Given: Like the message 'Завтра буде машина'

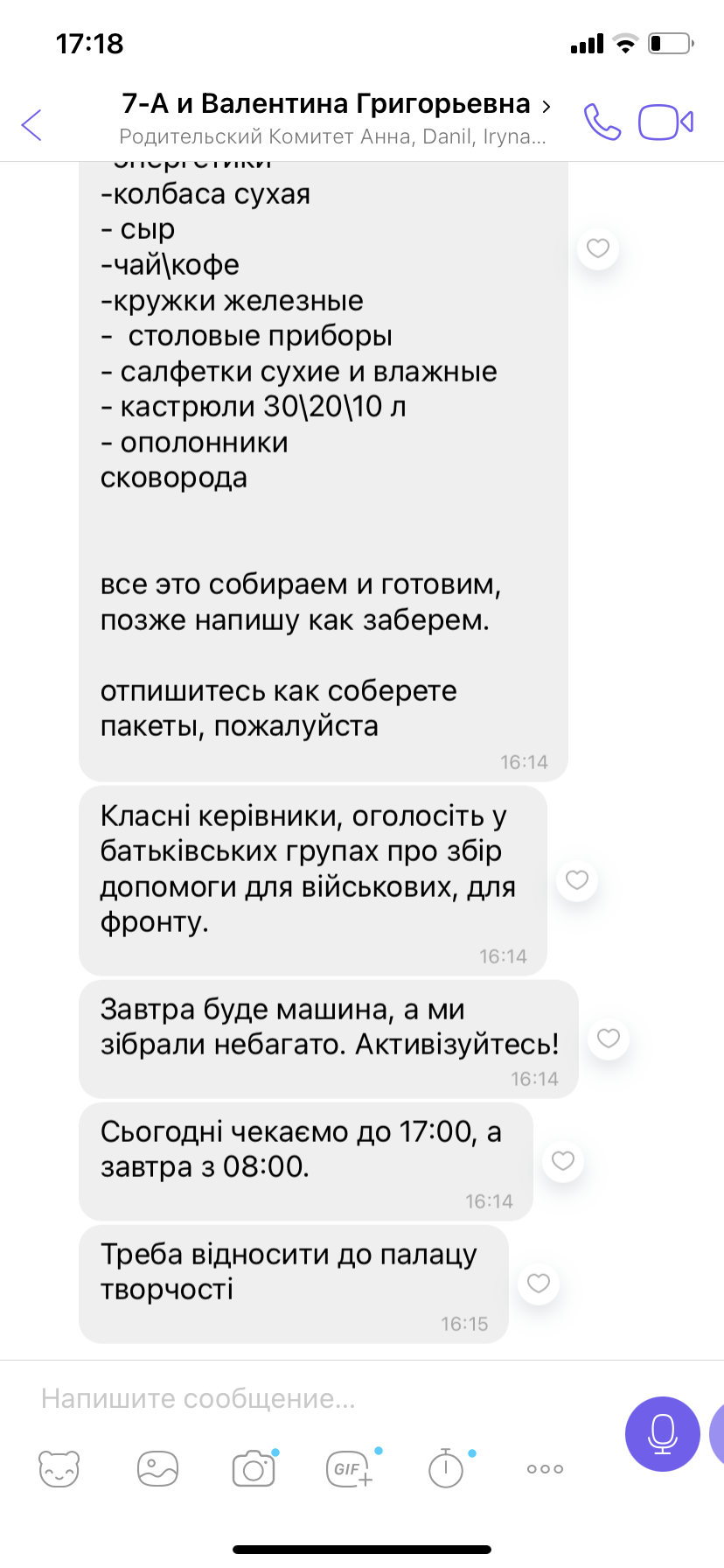Looking at the screenshot, I should 609,1039.
